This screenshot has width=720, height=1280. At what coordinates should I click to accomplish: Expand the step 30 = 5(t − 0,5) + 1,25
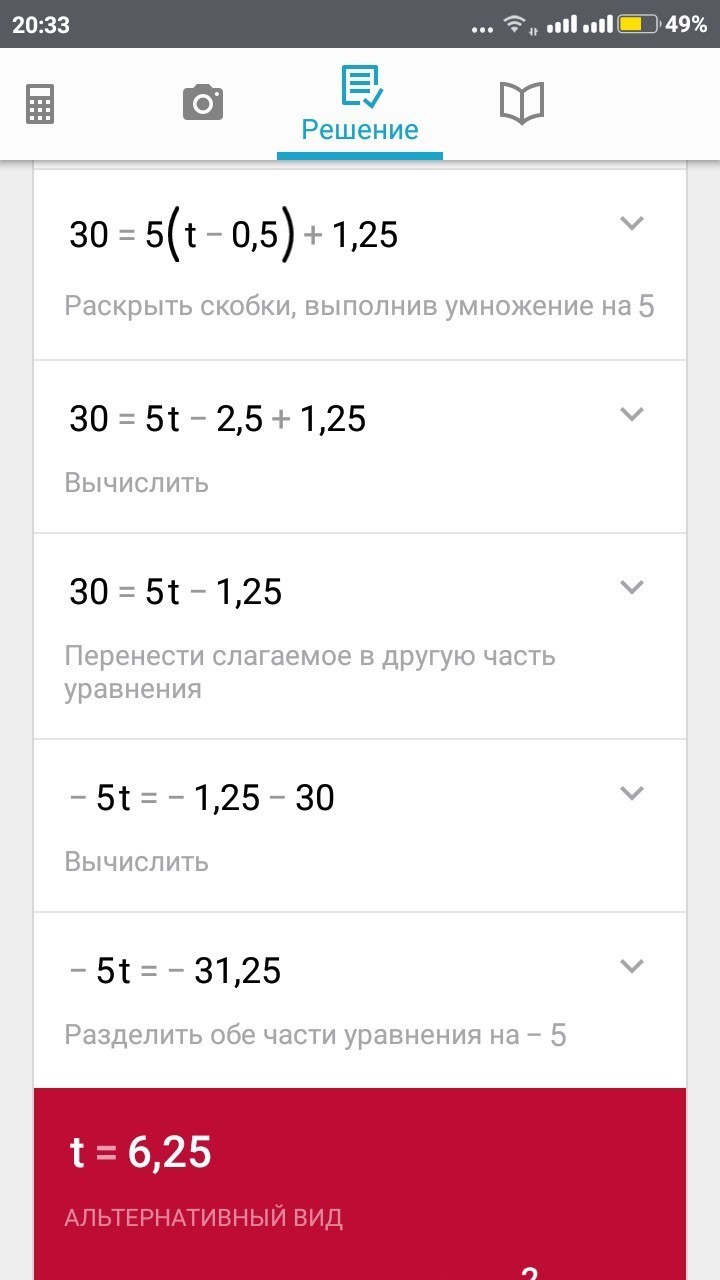click(631, 224)
